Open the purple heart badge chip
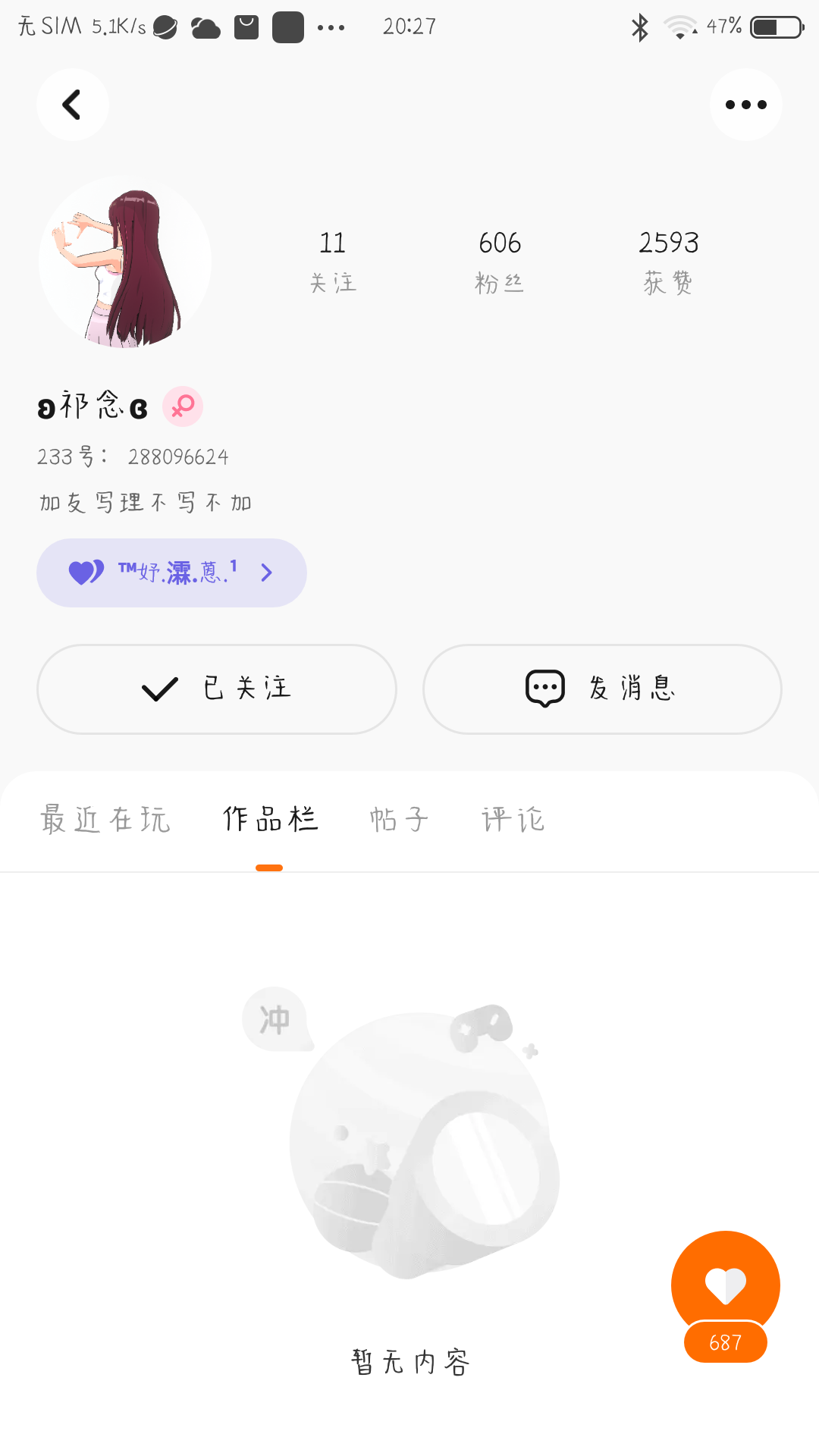 [171, 573]
